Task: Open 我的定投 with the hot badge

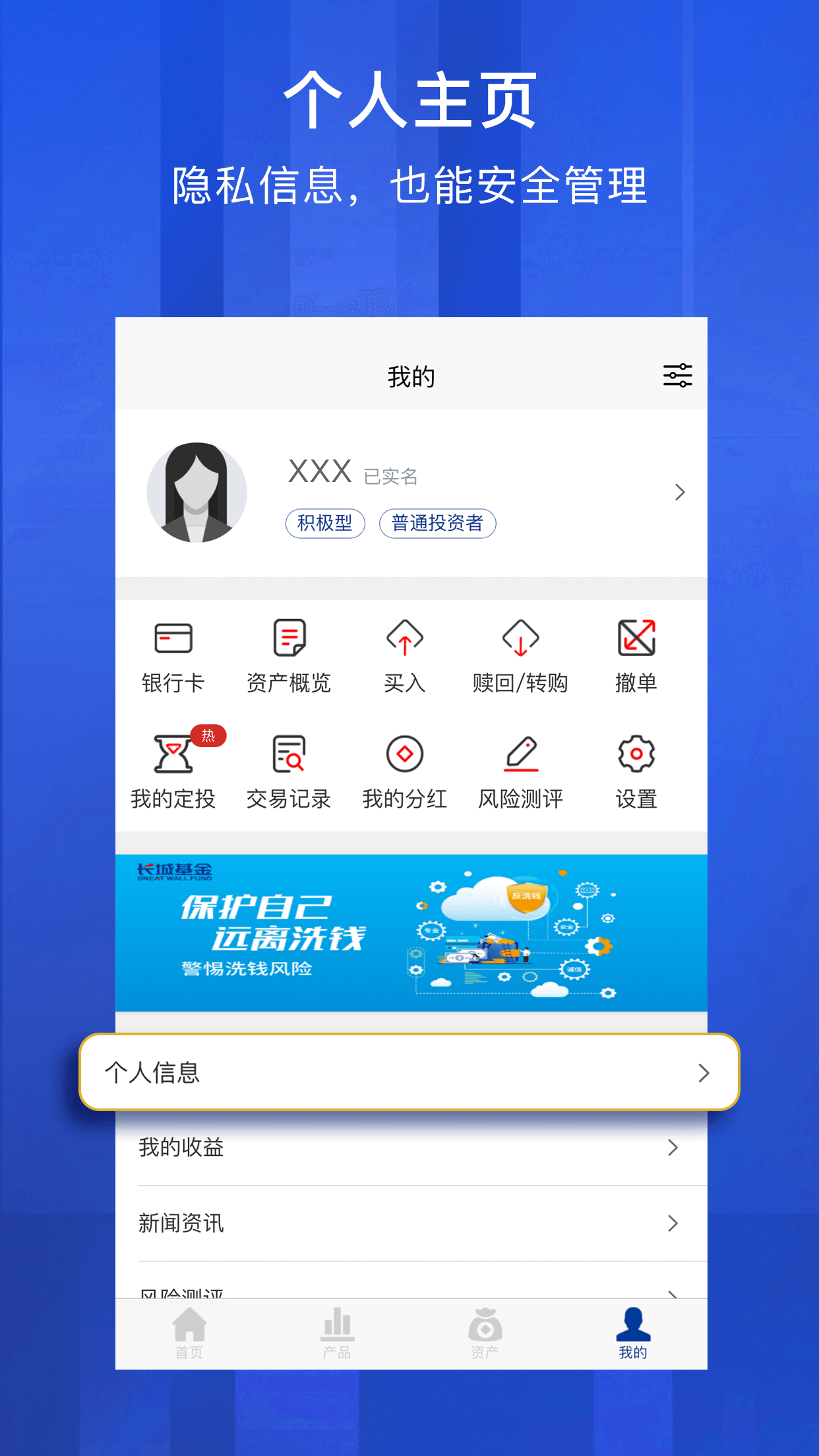Action: tap(174, 772)
